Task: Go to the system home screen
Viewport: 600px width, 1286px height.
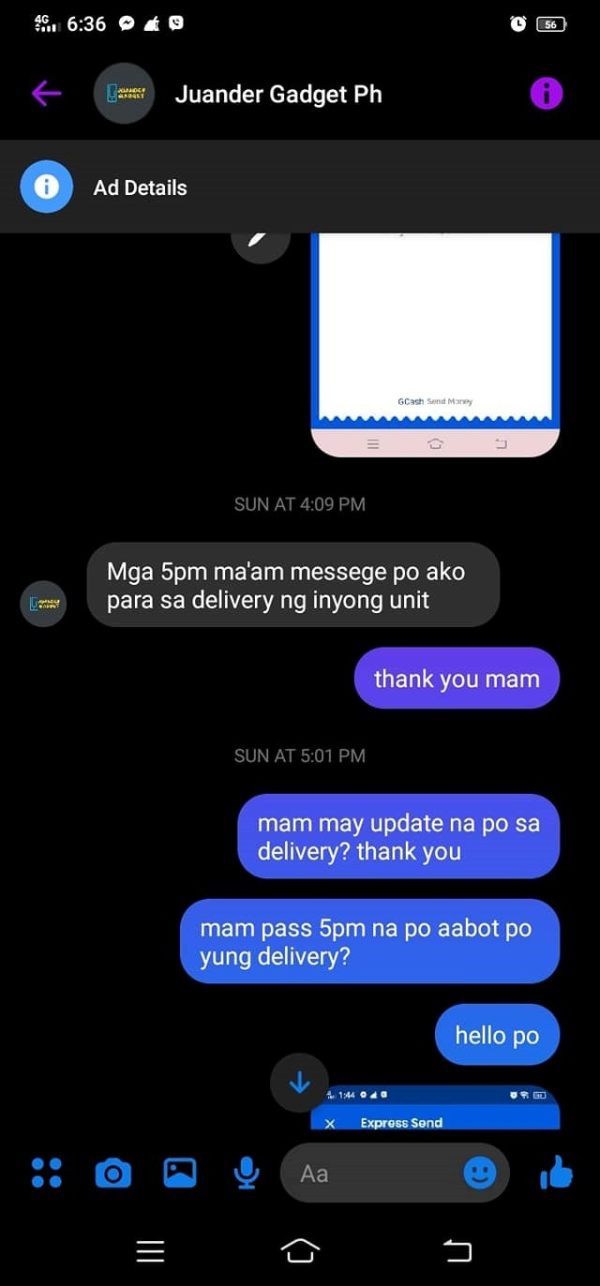Action: (300, 1250)
